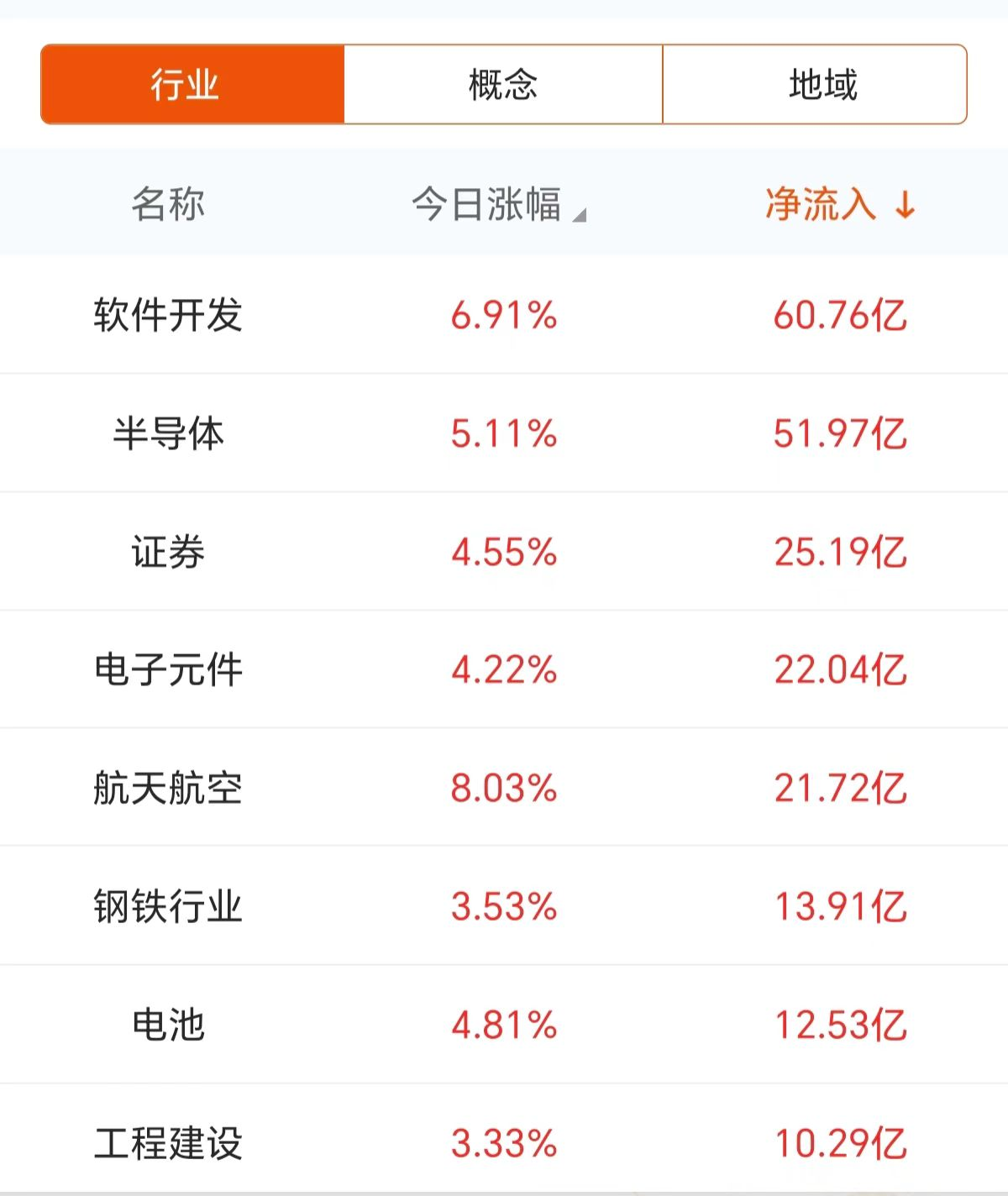Image resolution: width=1008 pixels, height=1196 pixels.
Task: Click the 51.97亿 inflow of 半导体
Action: tap(840, 433)
